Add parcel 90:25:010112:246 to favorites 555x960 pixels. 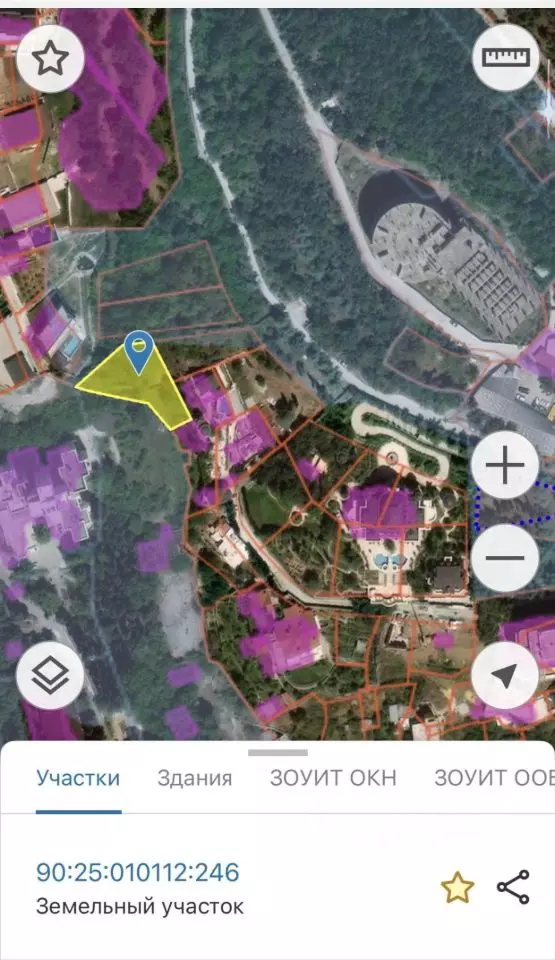[458, 888]
